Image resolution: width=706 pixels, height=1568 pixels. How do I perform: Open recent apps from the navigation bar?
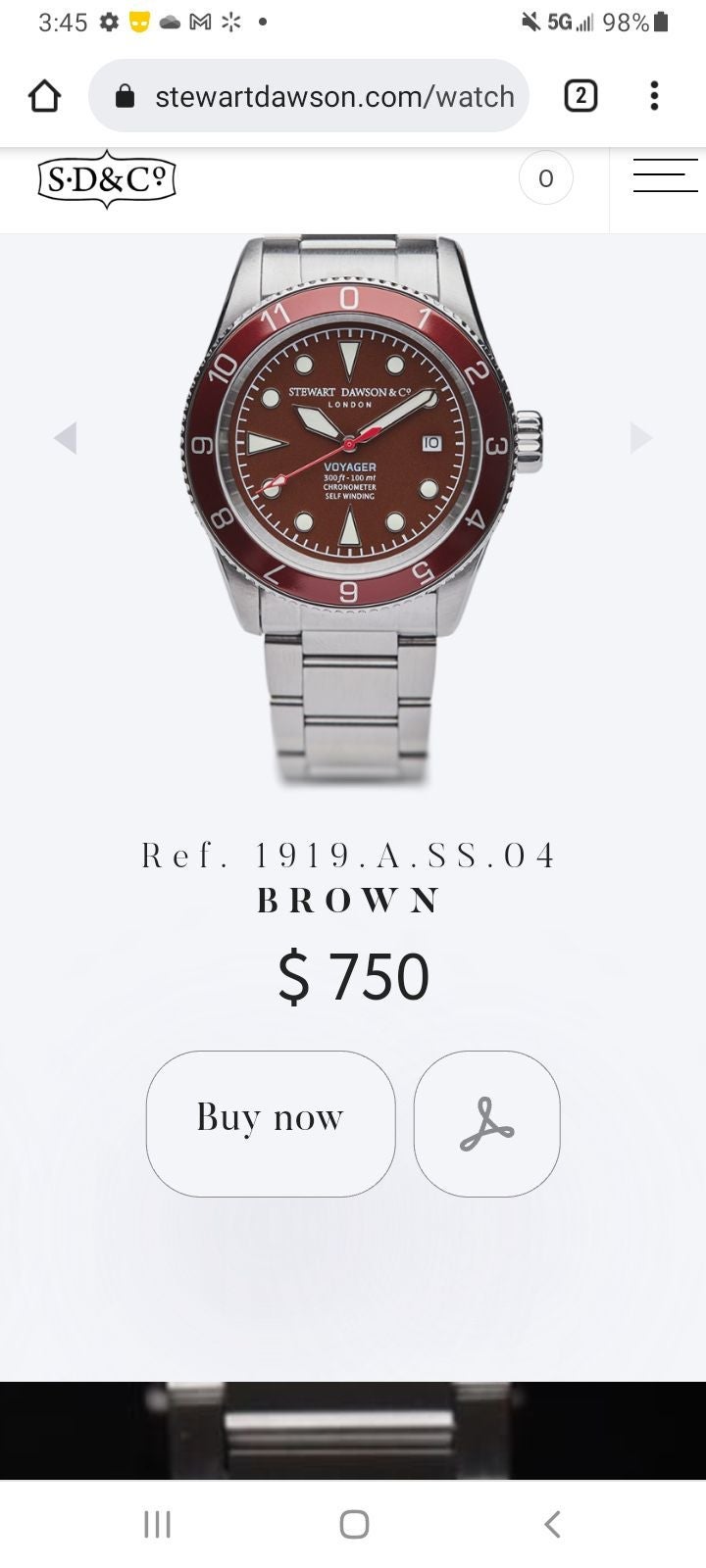157,1524
